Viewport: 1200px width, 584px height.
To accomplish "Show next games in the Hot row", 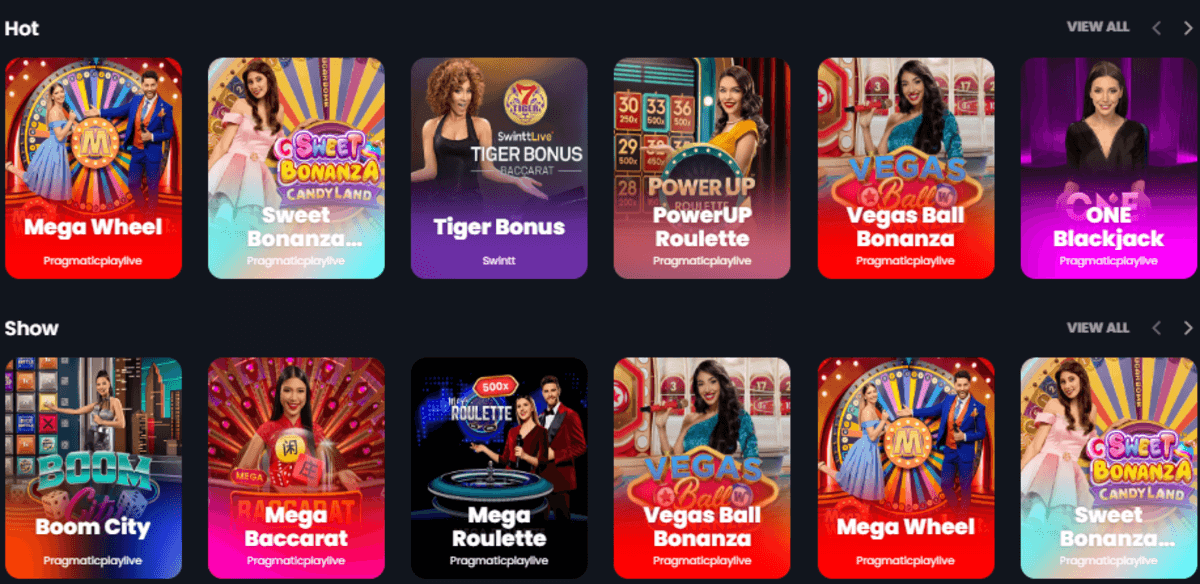I will click(x=1187, y=28).
